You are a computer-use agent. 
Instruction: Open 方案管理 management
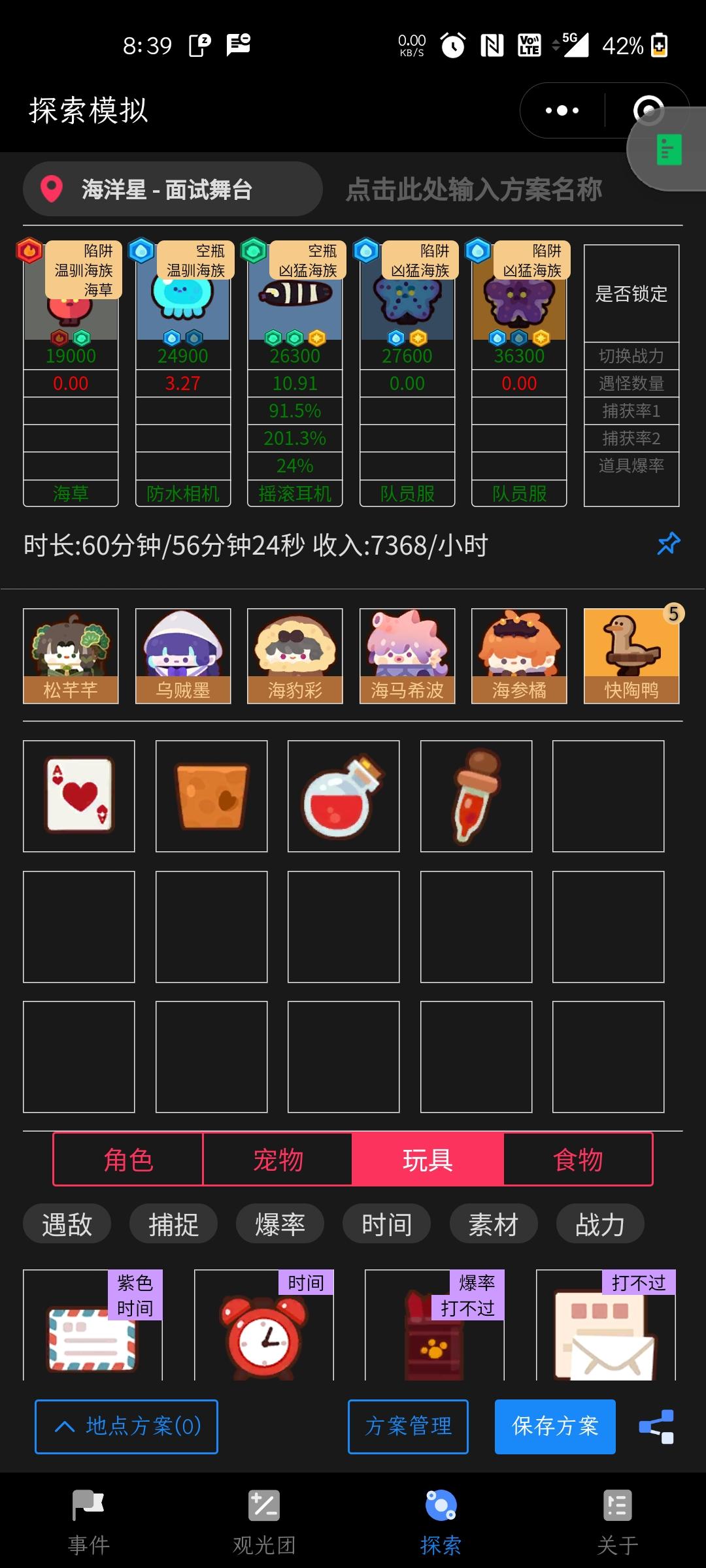coord(407,1426)
